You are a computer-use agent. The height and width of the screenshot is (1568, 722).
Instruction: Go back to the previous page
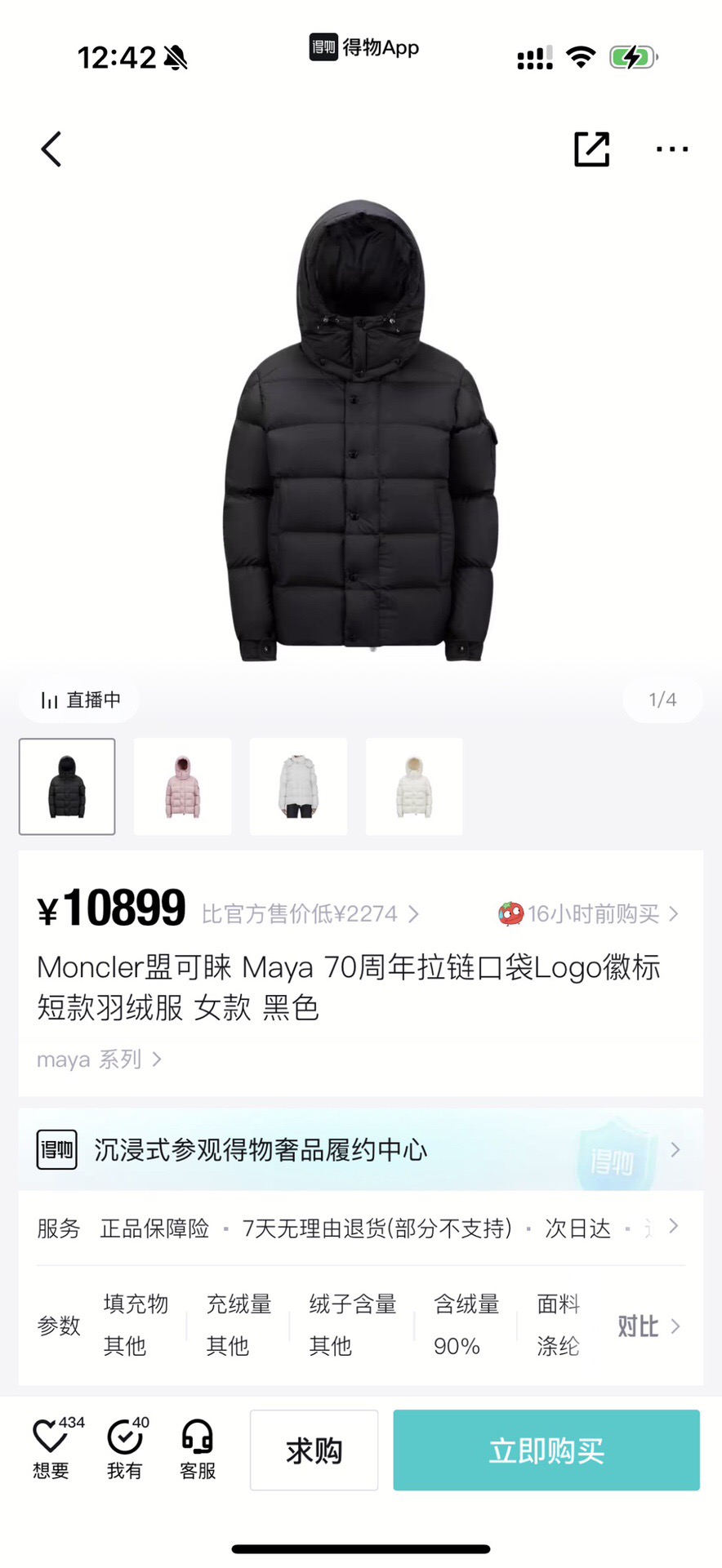(51, 149)
